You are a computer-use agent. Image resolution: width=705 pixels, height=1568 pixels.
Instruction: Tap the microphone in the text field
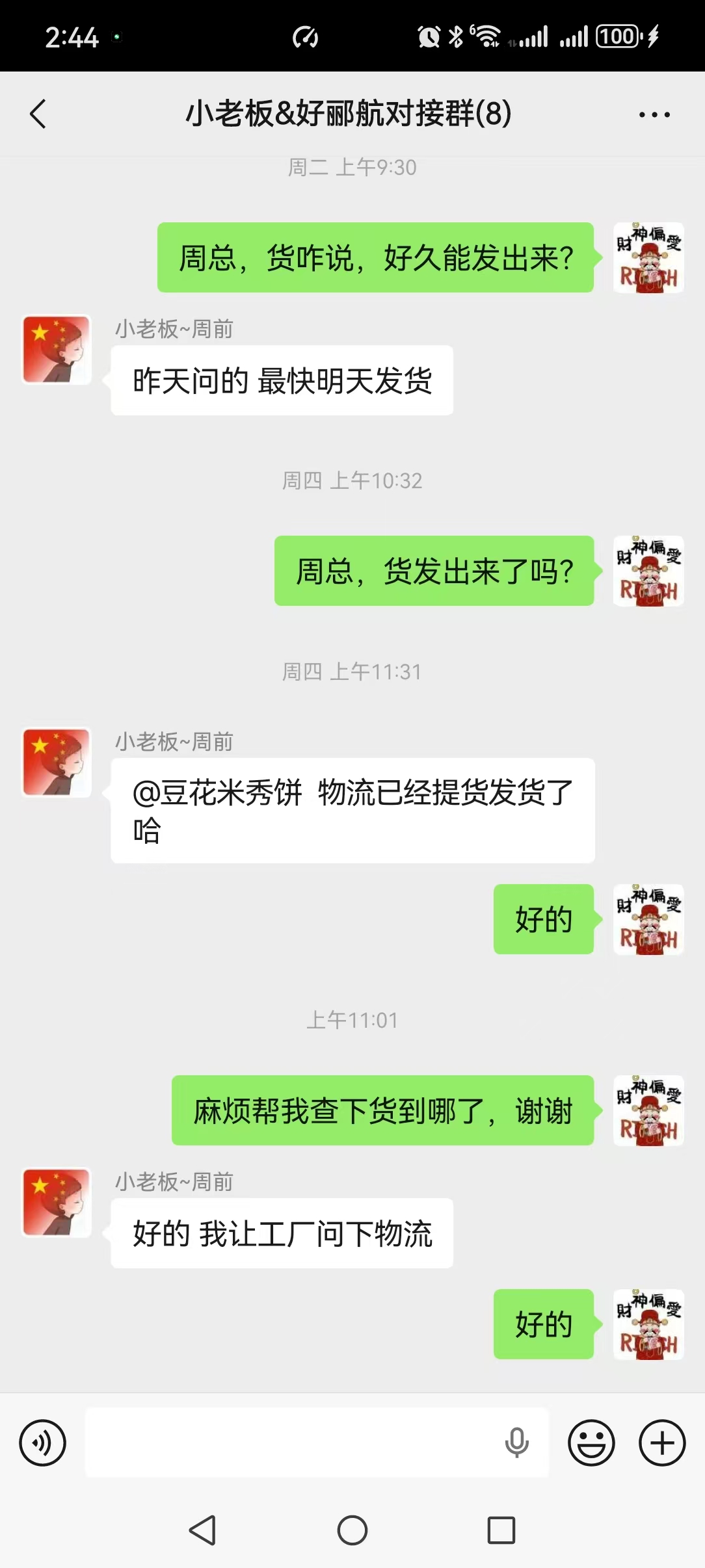(517, 1443)
